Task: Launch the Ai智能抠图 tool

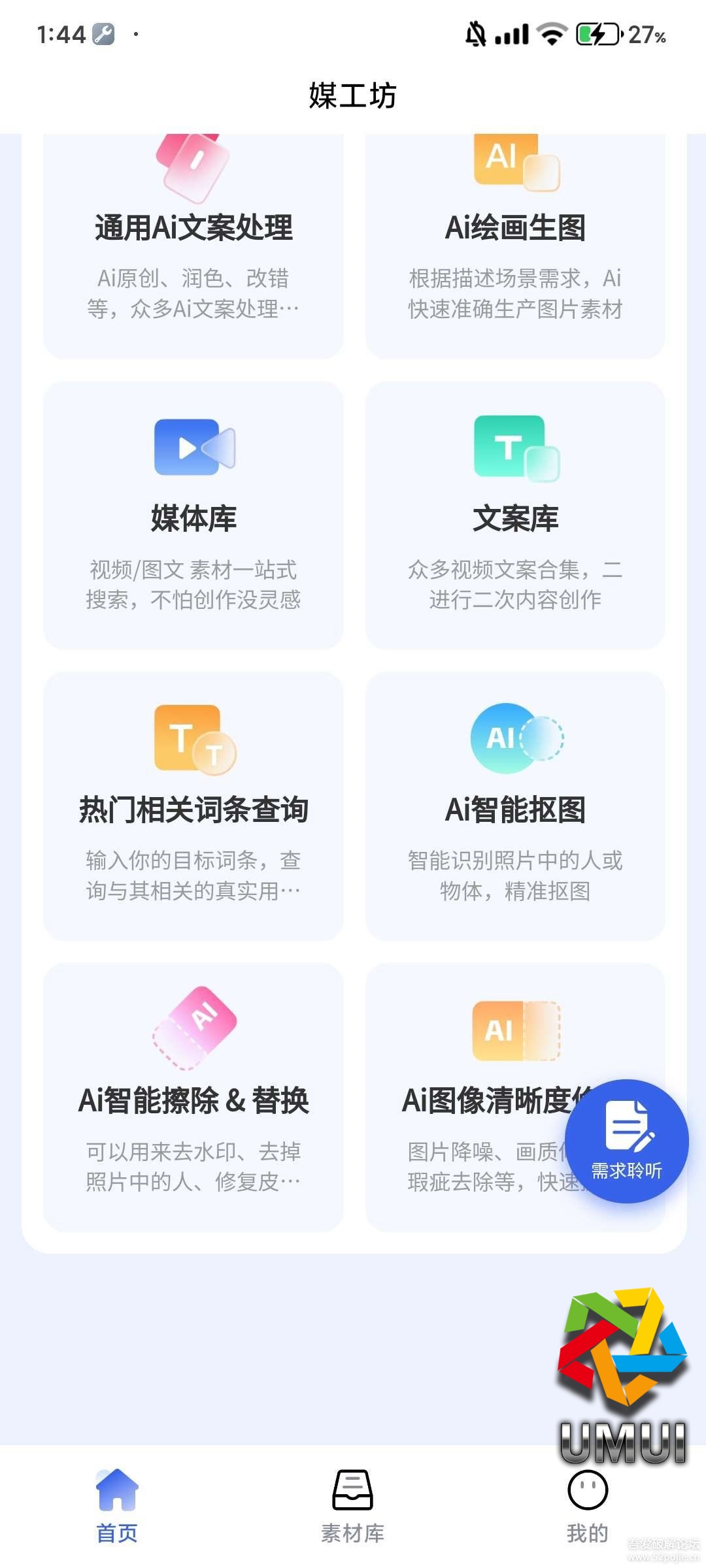Action: [515, 806]
